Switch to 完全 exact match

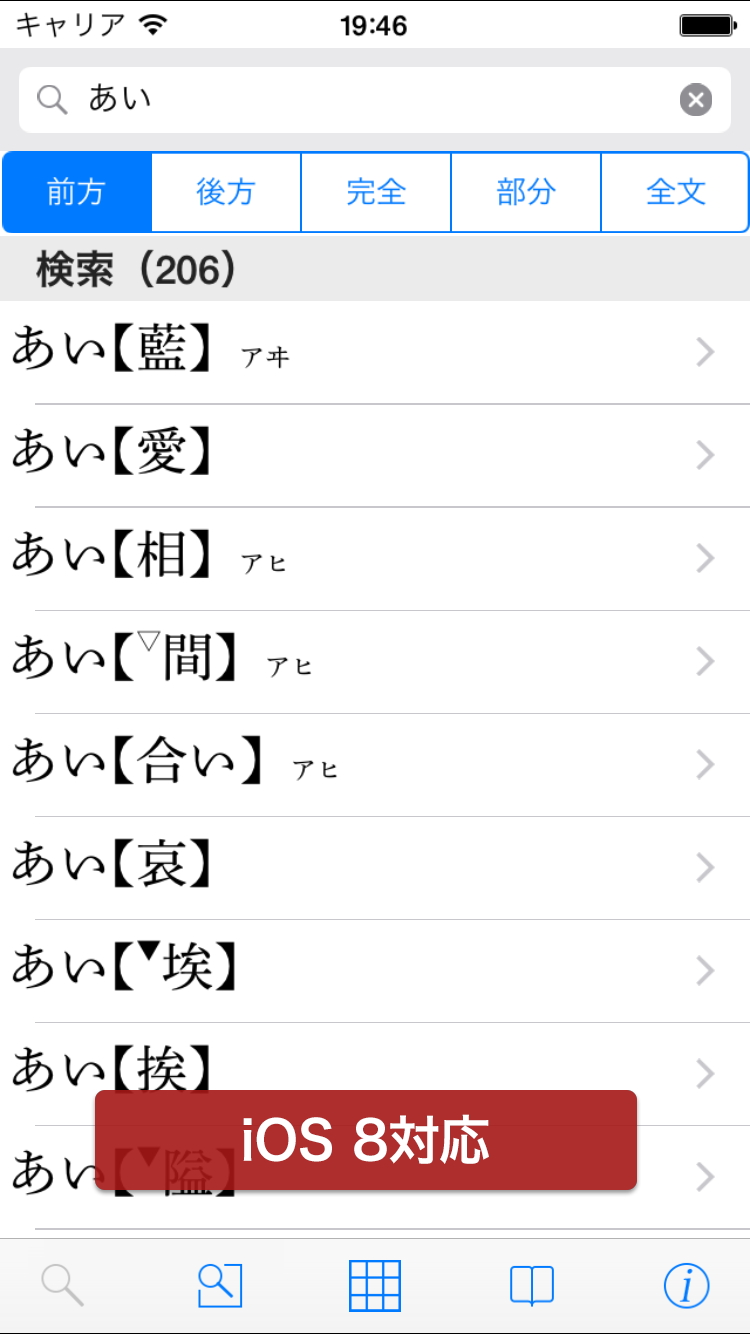[x=376, y=192]
